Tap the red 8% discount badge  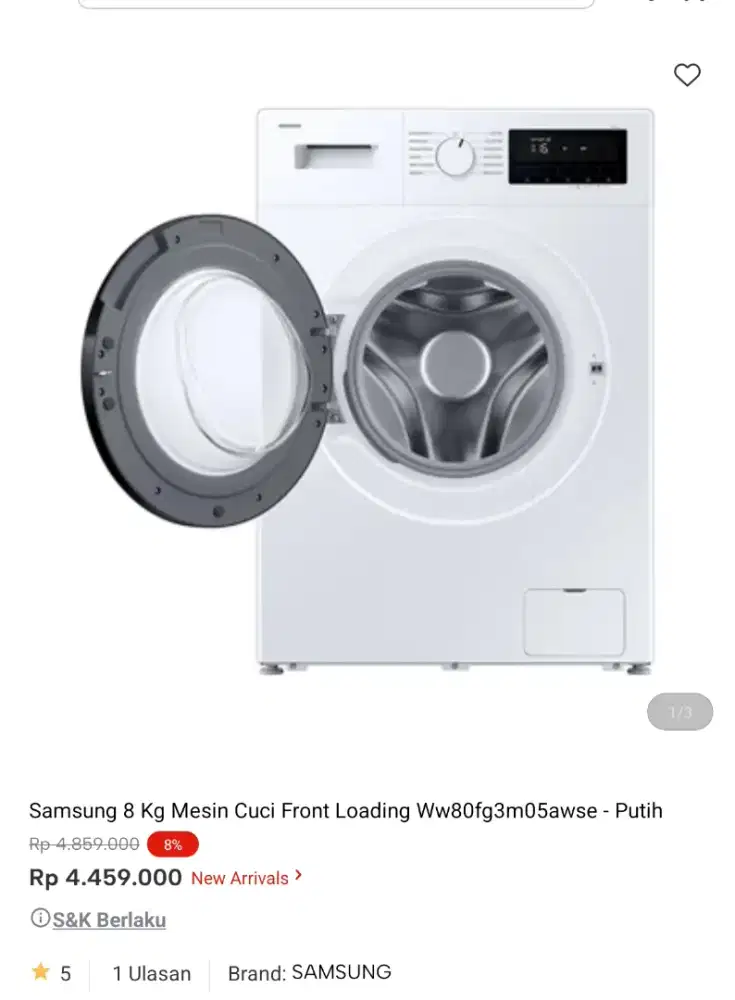(x=172, y=844)
